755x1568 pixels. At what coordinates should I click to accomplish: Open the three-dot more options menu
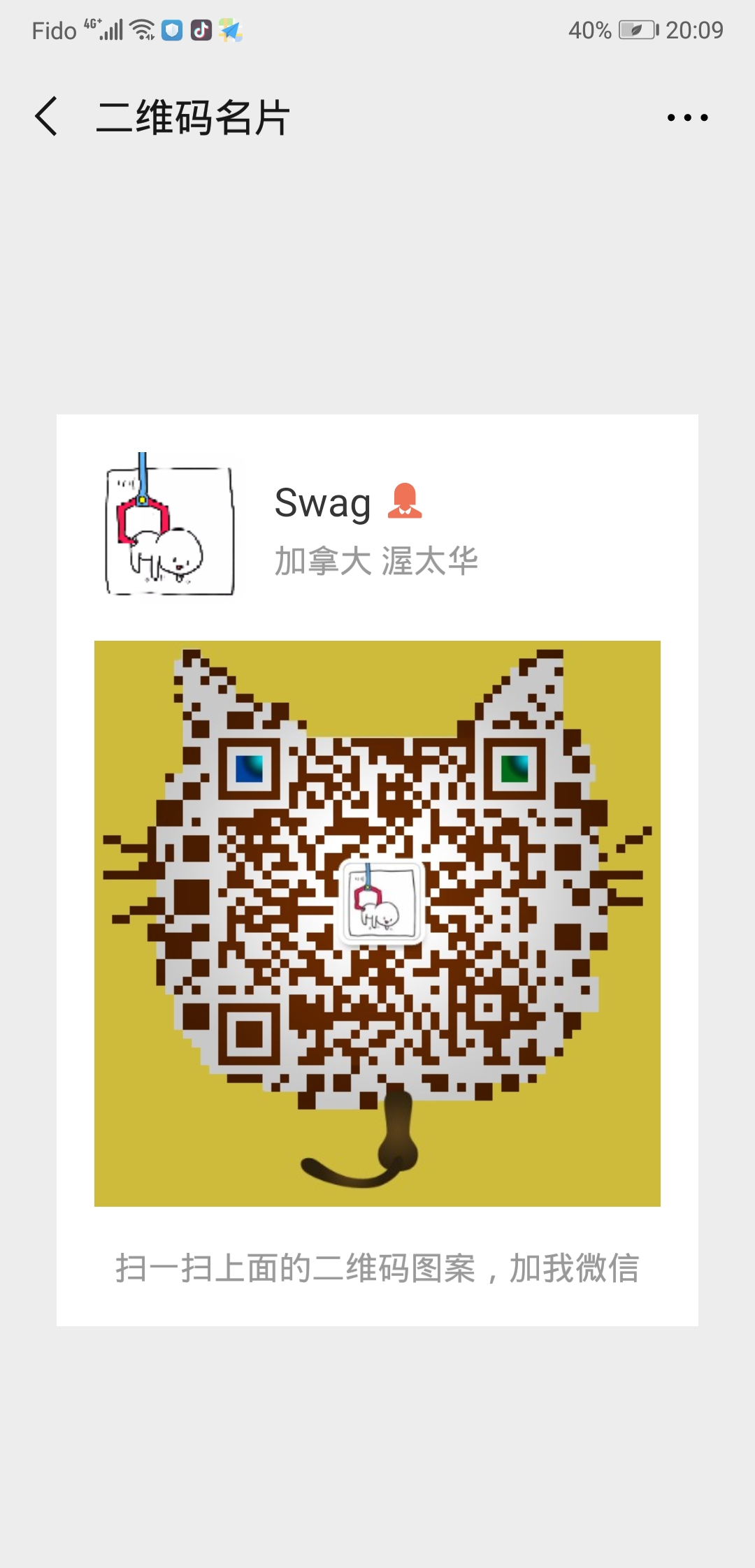tap(687, 117)
